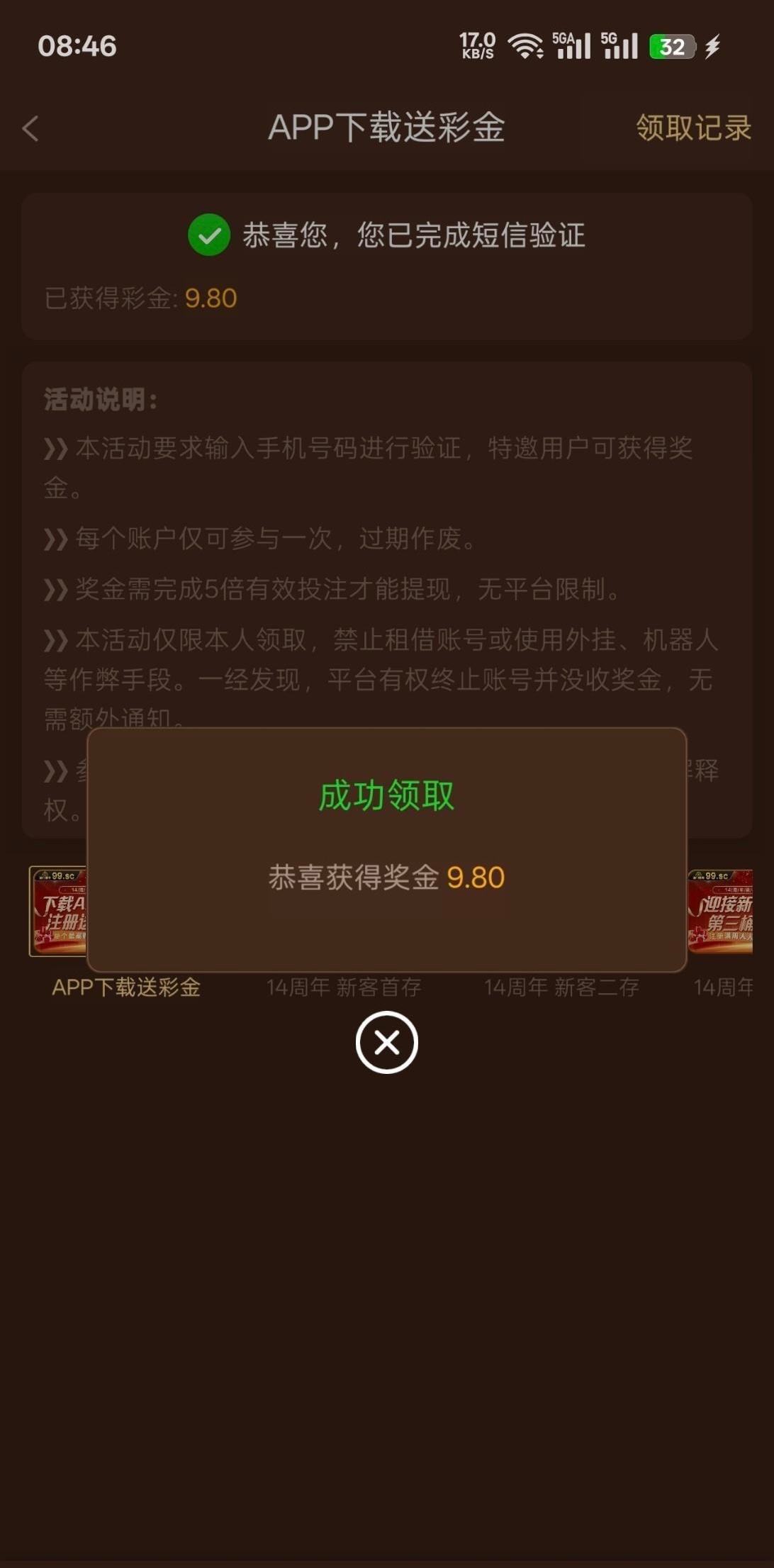
Task: Tap the network speed indicator 17.0 KB/S
Action: pos(476,45)
